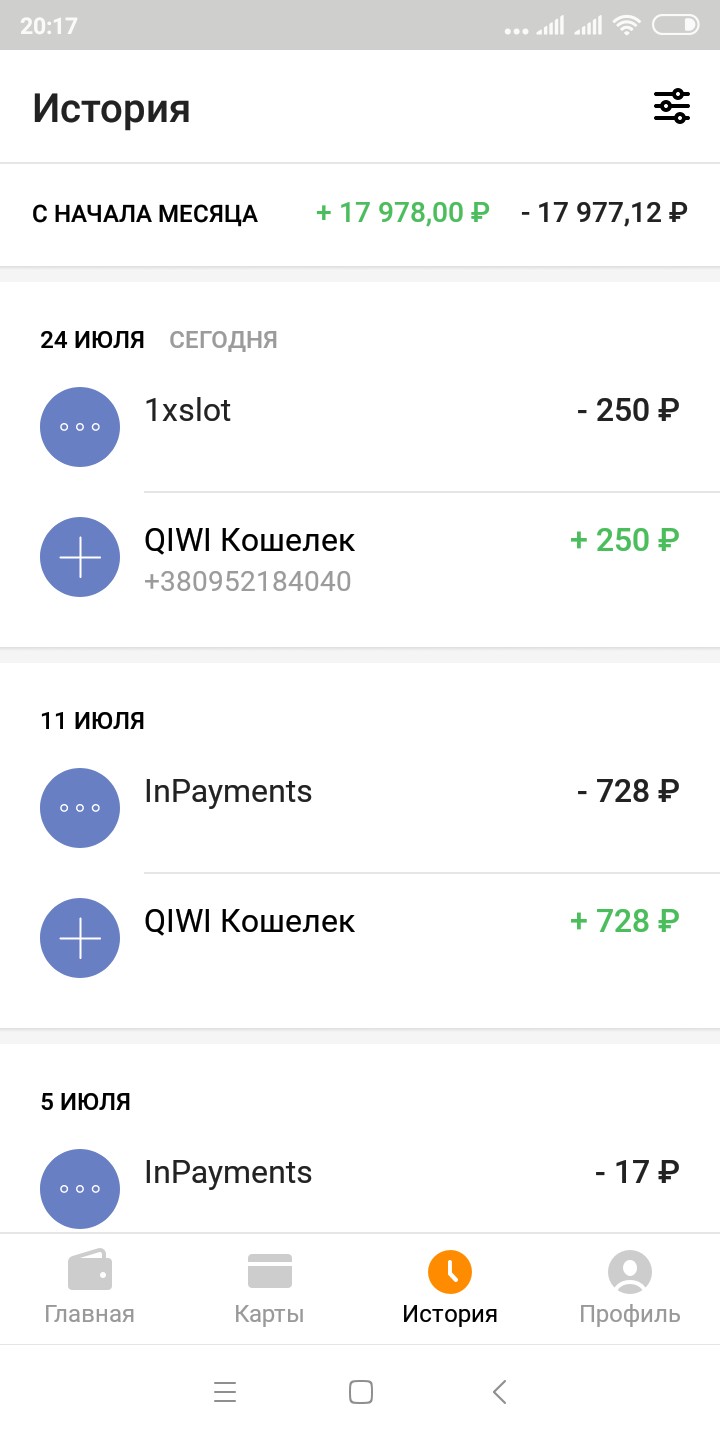Screen dimensions: 720x1440
Task: Tap the system back button
Action: [x=500, y=1392]
